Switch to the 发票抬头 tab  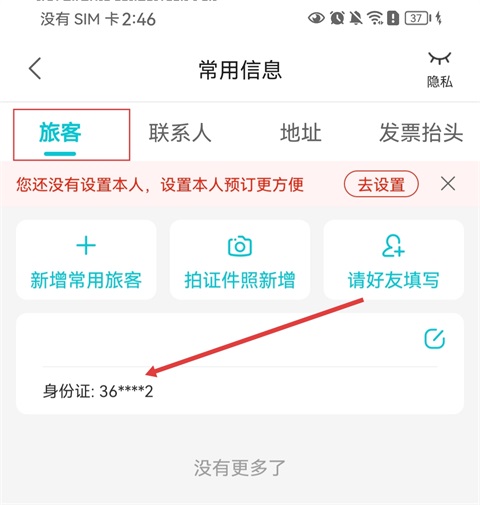click(x=421, y=133)
